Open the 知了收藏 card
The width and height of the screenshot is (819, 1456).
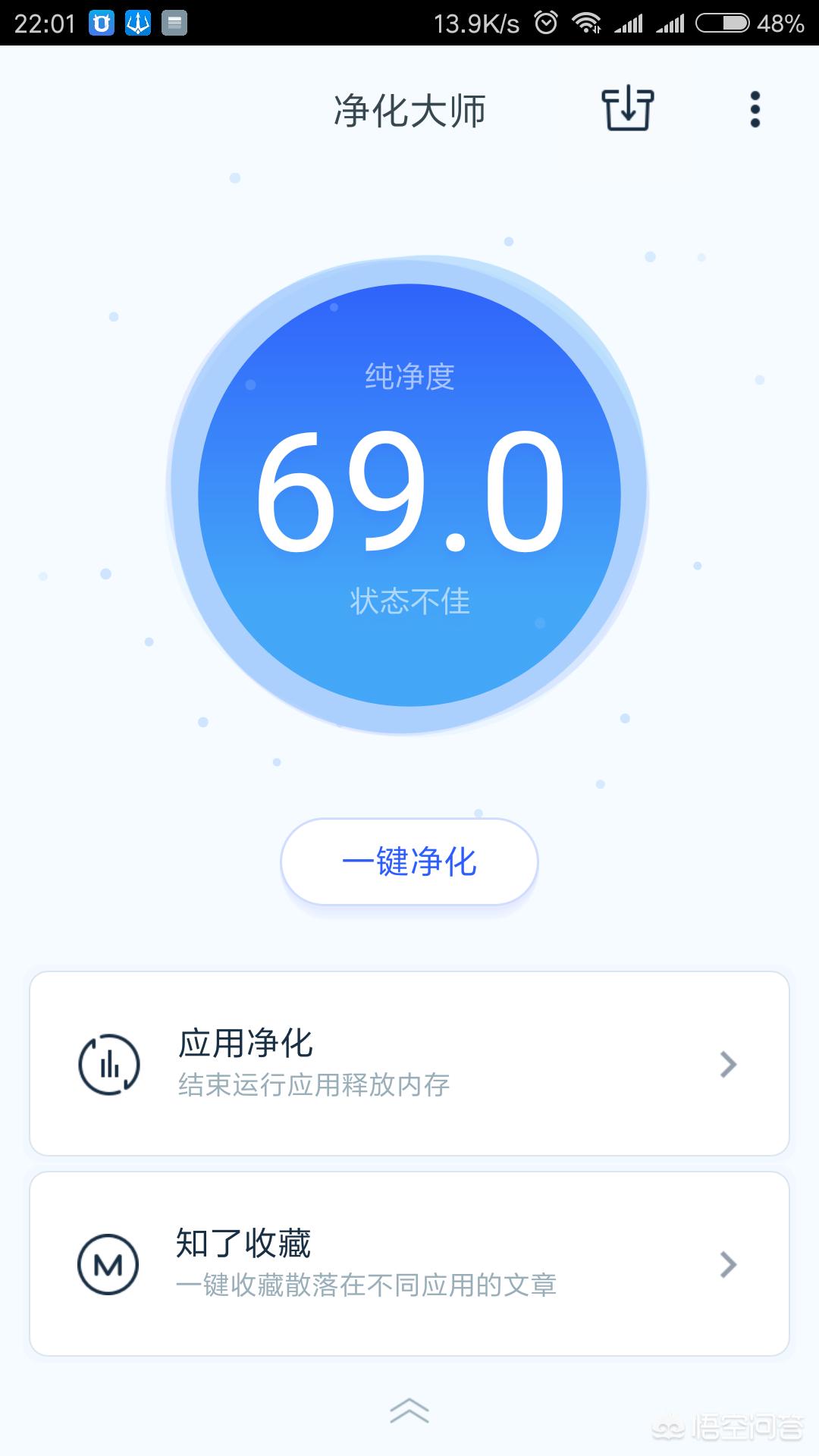409,1263
